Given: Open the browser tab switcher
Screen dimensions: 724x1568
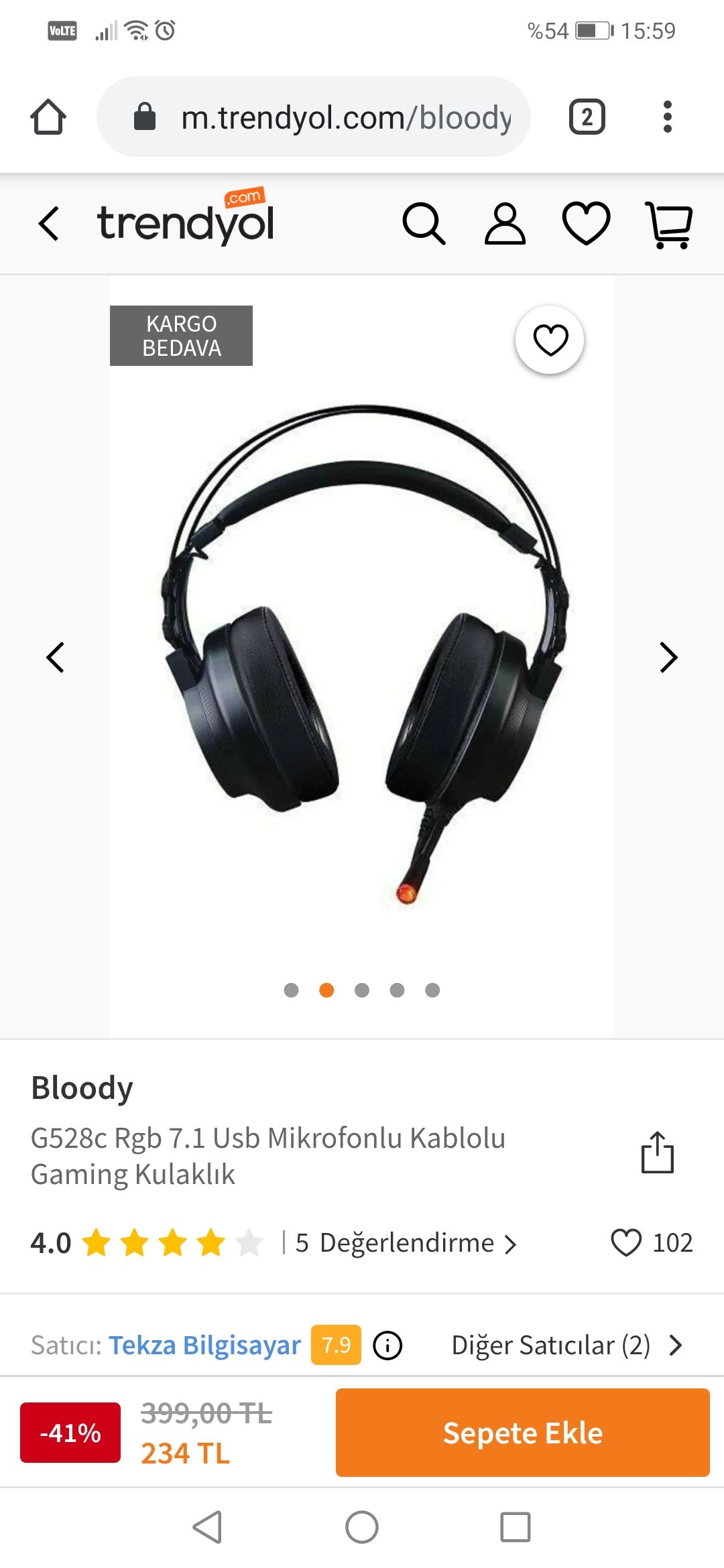Looking at the screenshot, I should point(587,117).
